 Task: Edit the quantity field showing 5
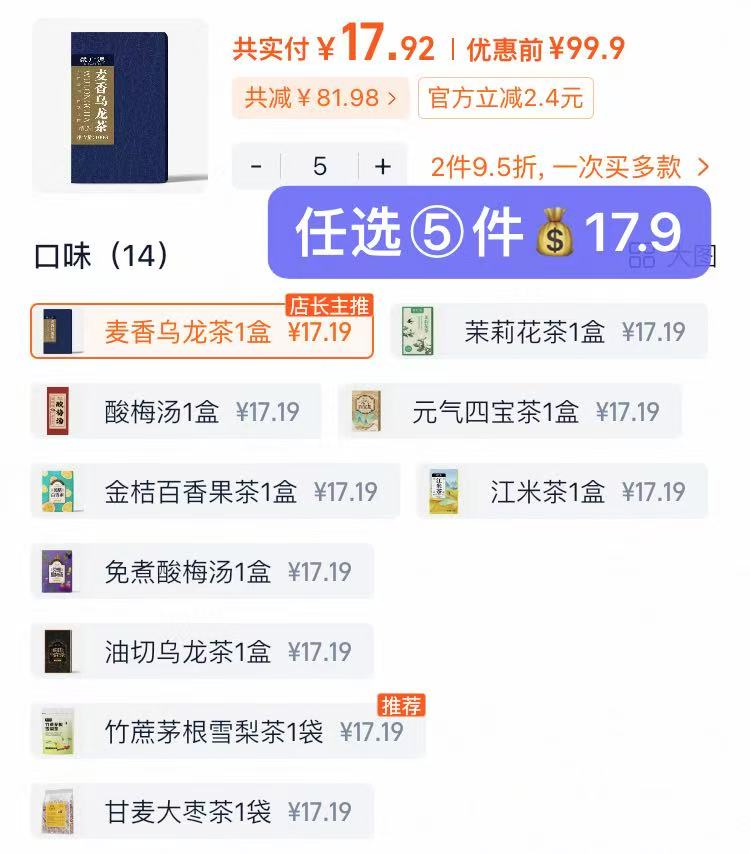[319, 166]
